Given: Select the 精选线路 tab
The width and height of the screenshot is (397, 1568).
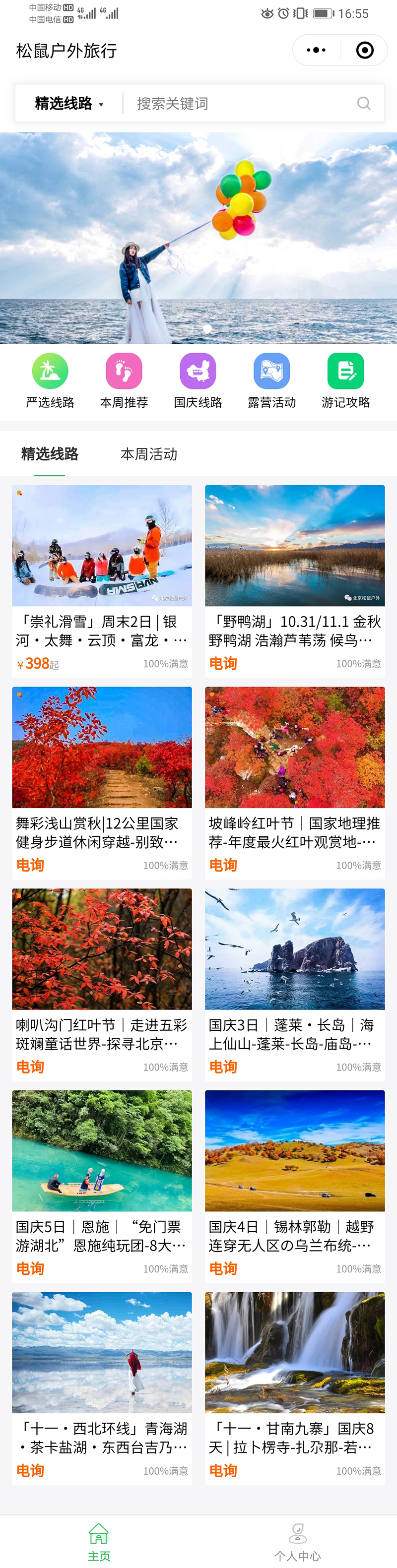Looking at the screenshot, I should click(50, 454).
